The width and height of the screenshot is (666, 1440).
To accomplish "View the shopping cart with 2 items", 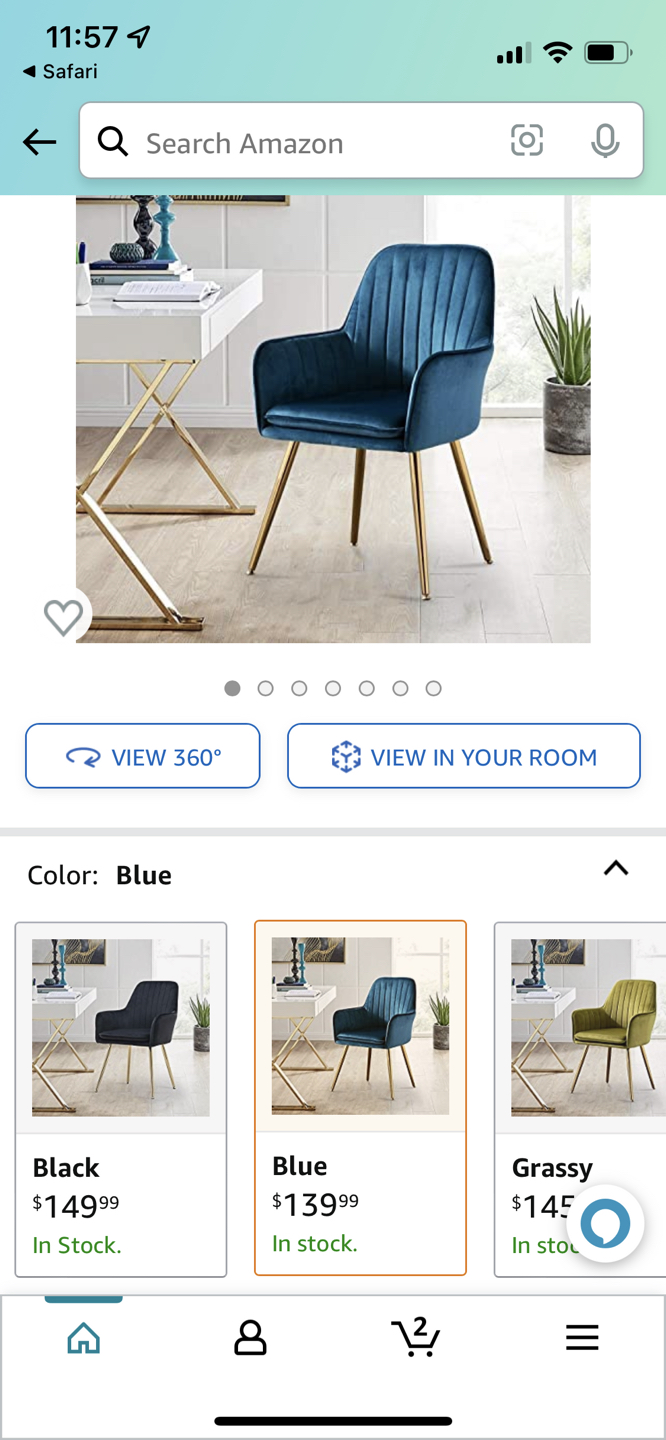I will 416,1337.
